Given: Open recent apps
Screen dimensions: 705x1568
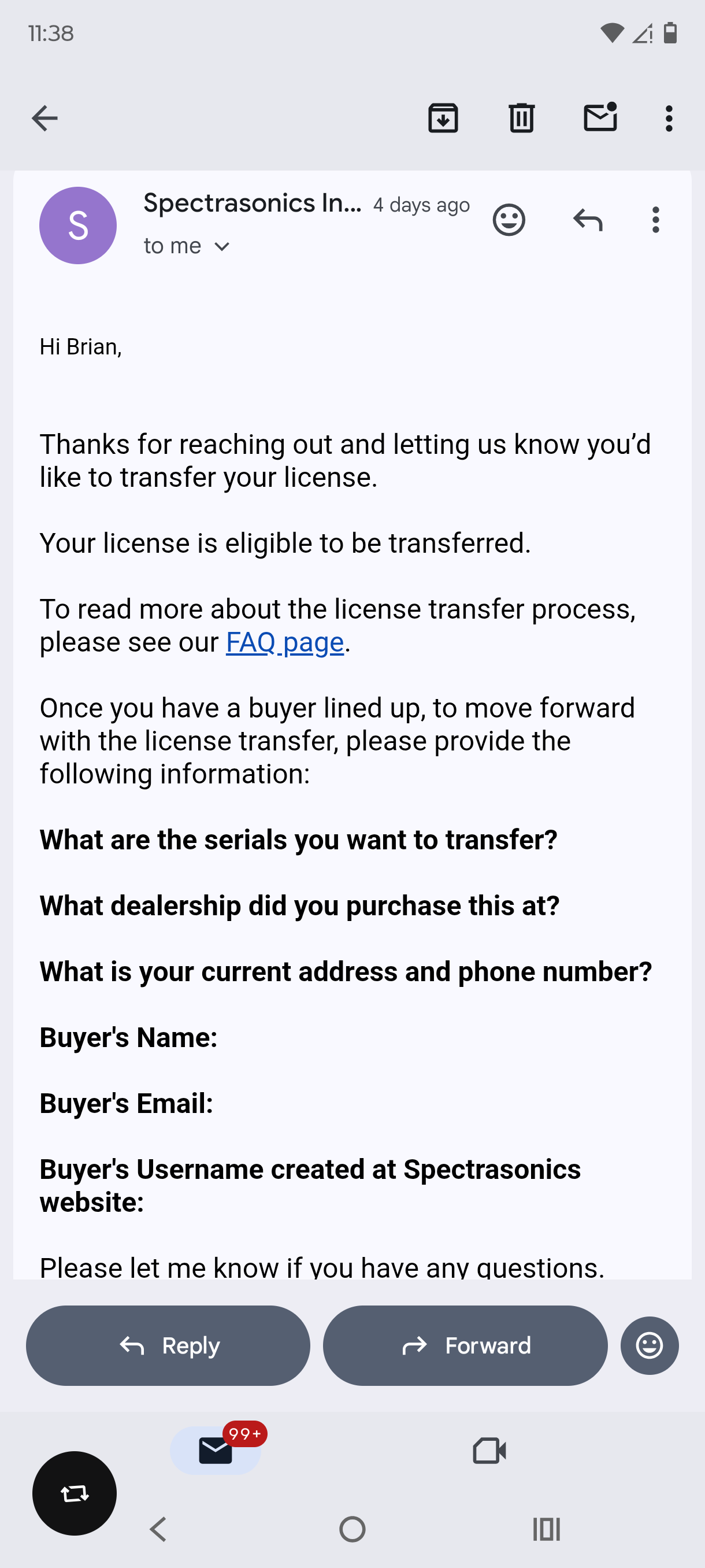Looking at the screenshot, I should [546, 1529].
